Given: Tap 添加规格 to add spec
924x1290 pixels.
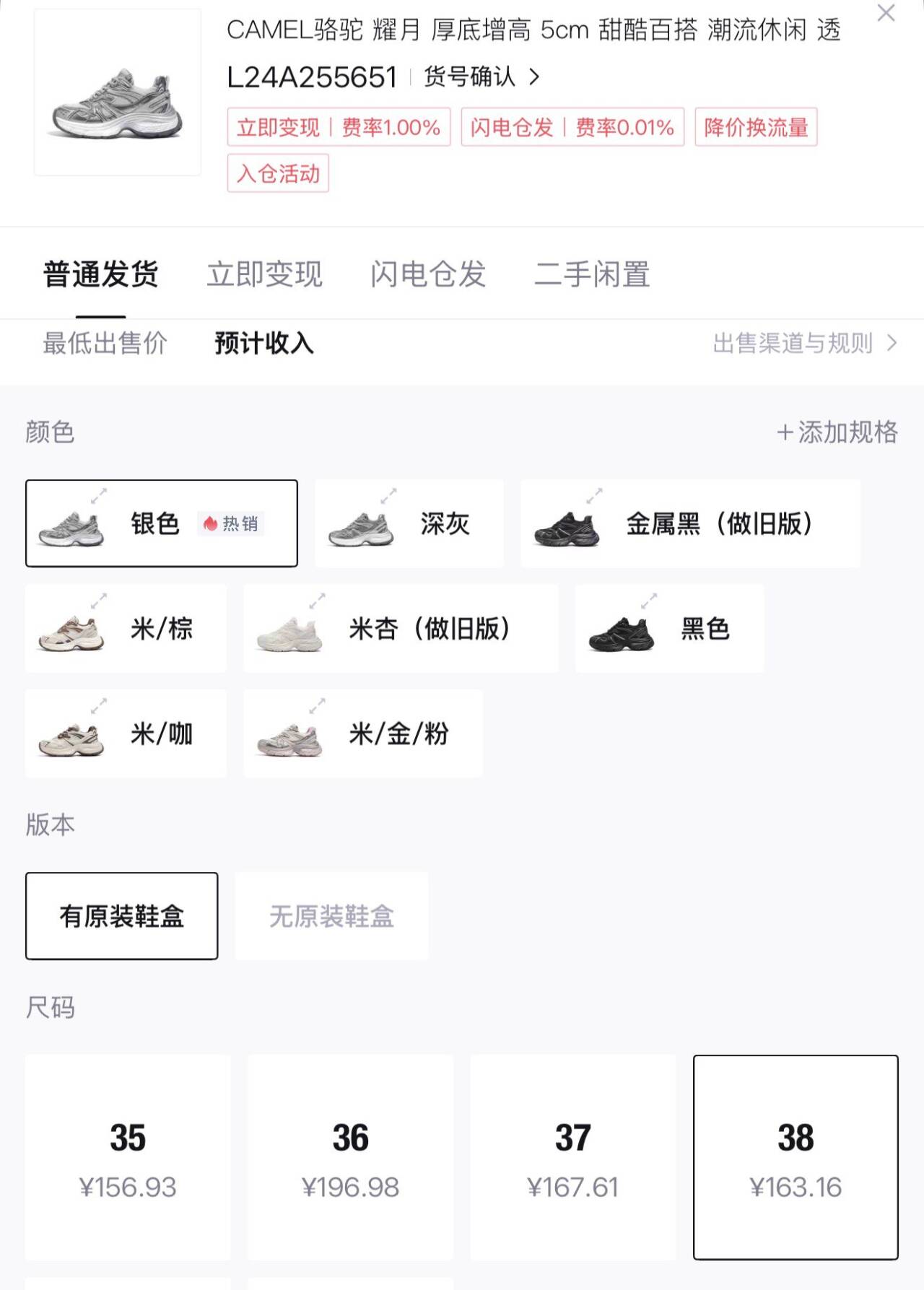Looking at the screenshot, I should pyautogui.click(x=837, y=432).
